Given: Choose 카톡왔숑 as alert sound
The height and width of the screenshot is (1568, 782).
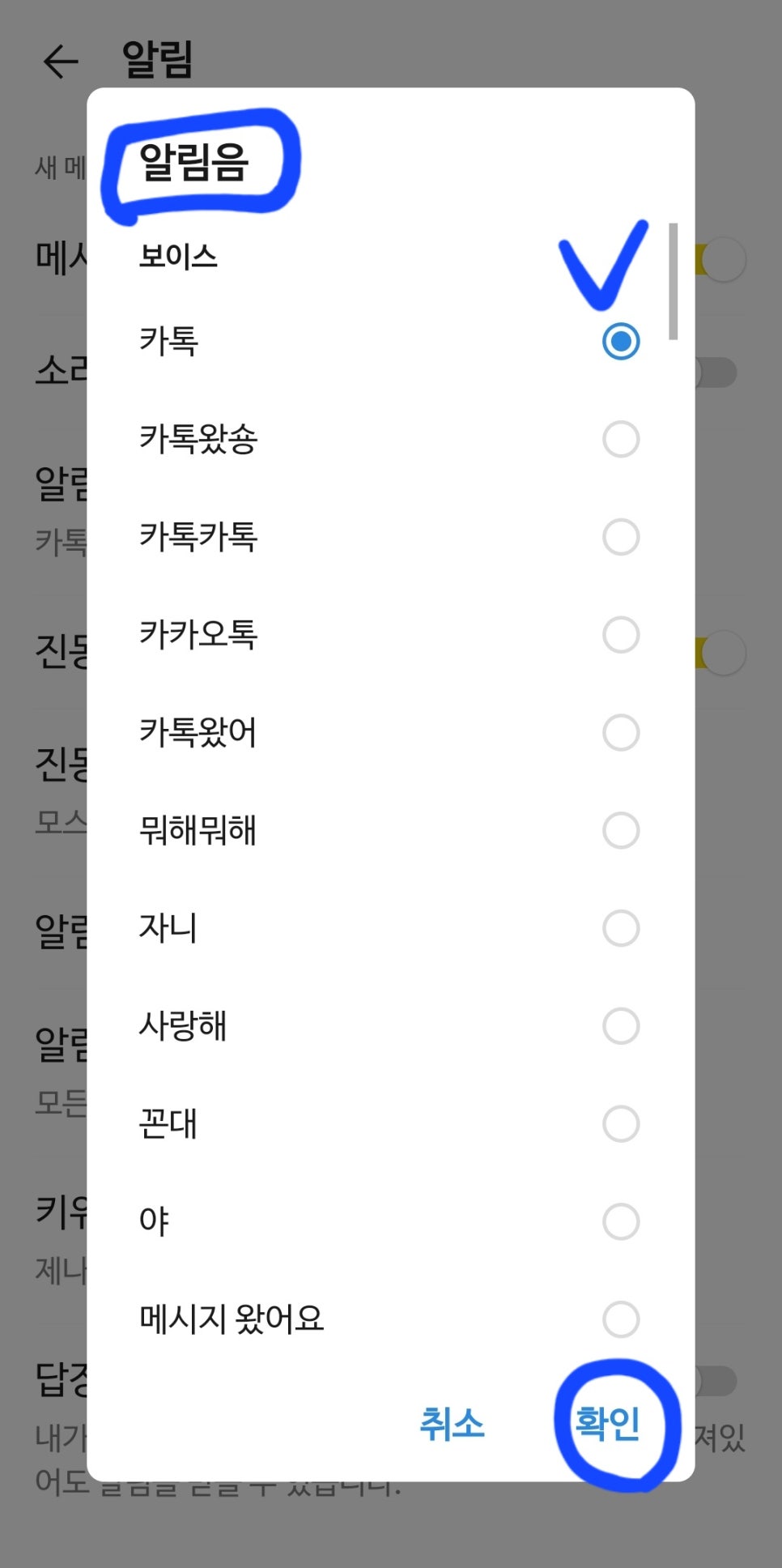Looking at the screenshot, I should (390, 439).
